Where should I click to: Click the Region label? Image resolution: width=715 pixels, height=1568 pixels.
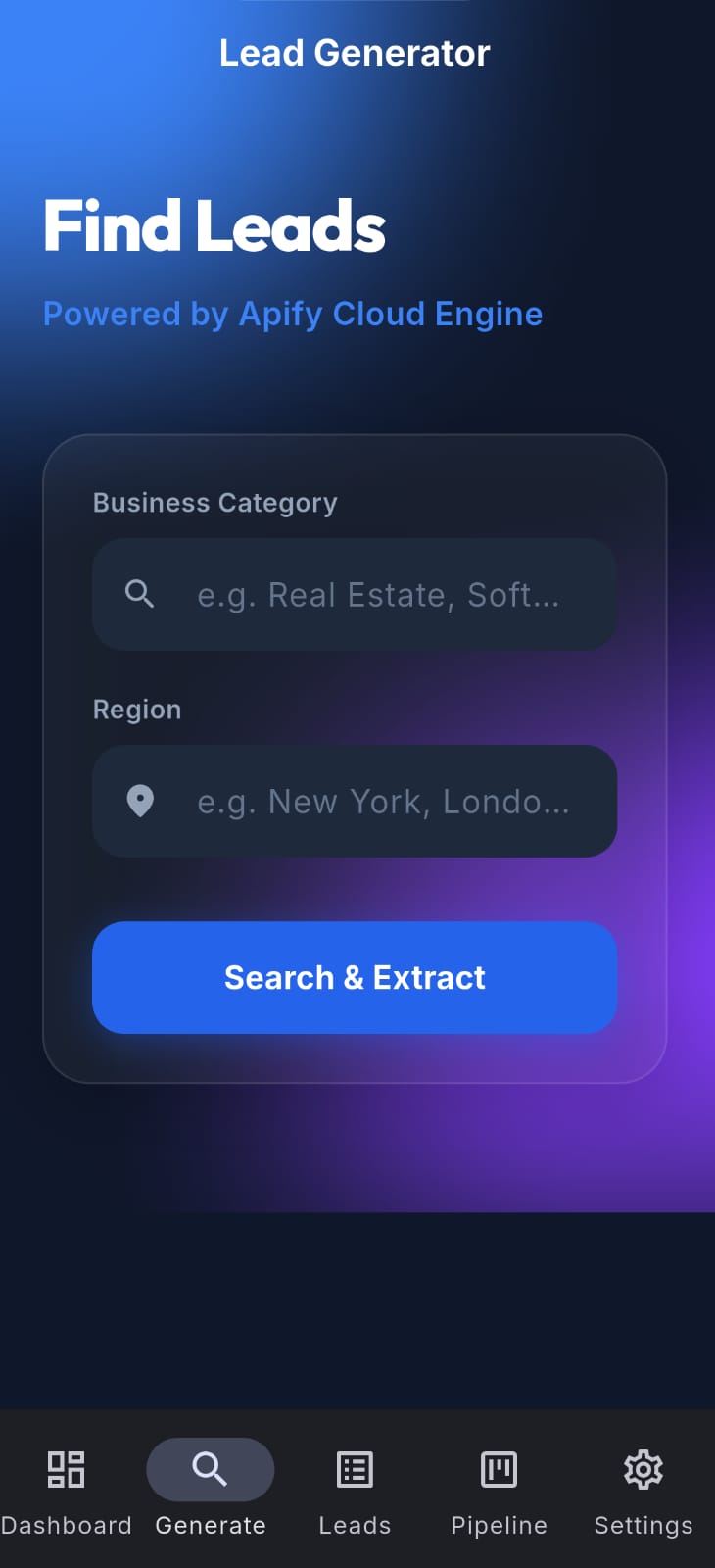[137, 710]
